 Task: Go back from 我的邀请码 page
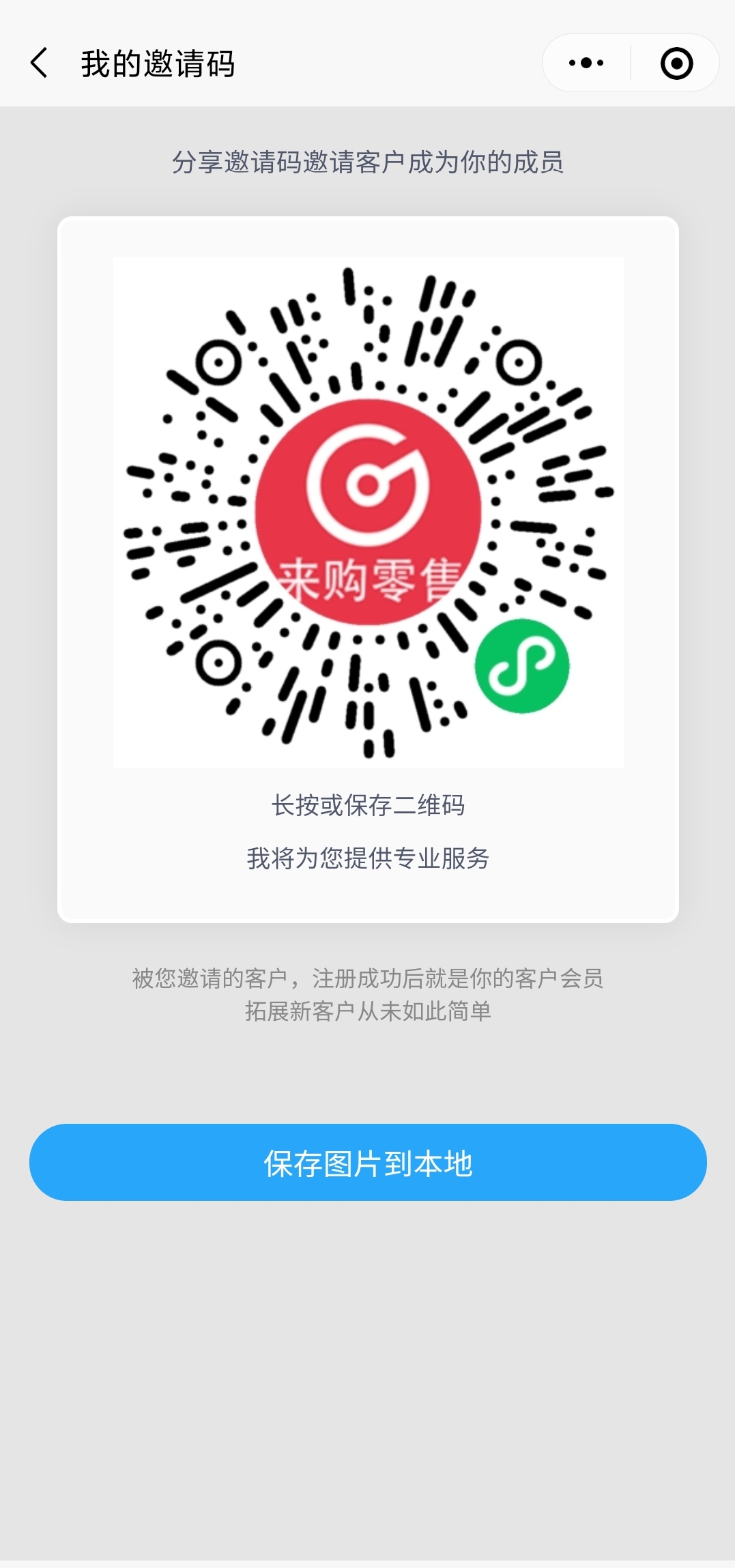(x=40, y=63)
